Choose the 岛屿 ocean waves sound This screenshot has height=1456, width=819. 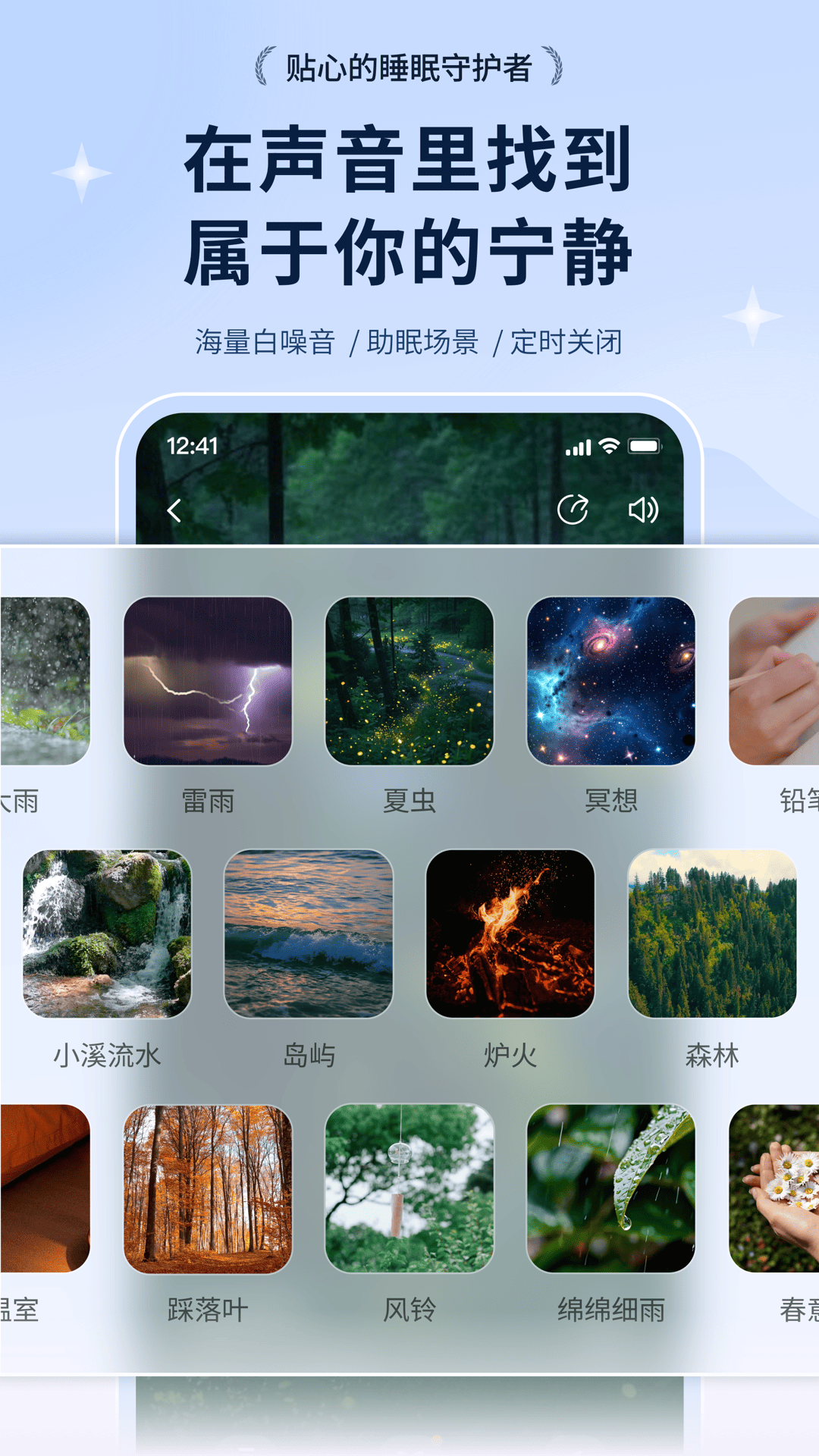tap(309, 937)
